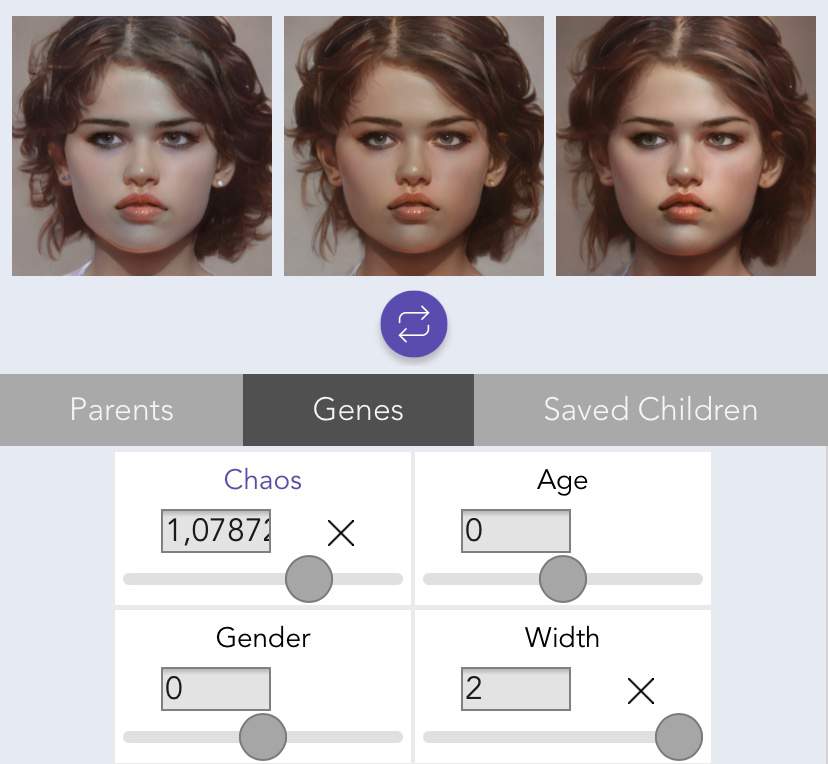Select the middle generated face
The height and width of the screenshot is (764, 828).
(x=414, y=146)
